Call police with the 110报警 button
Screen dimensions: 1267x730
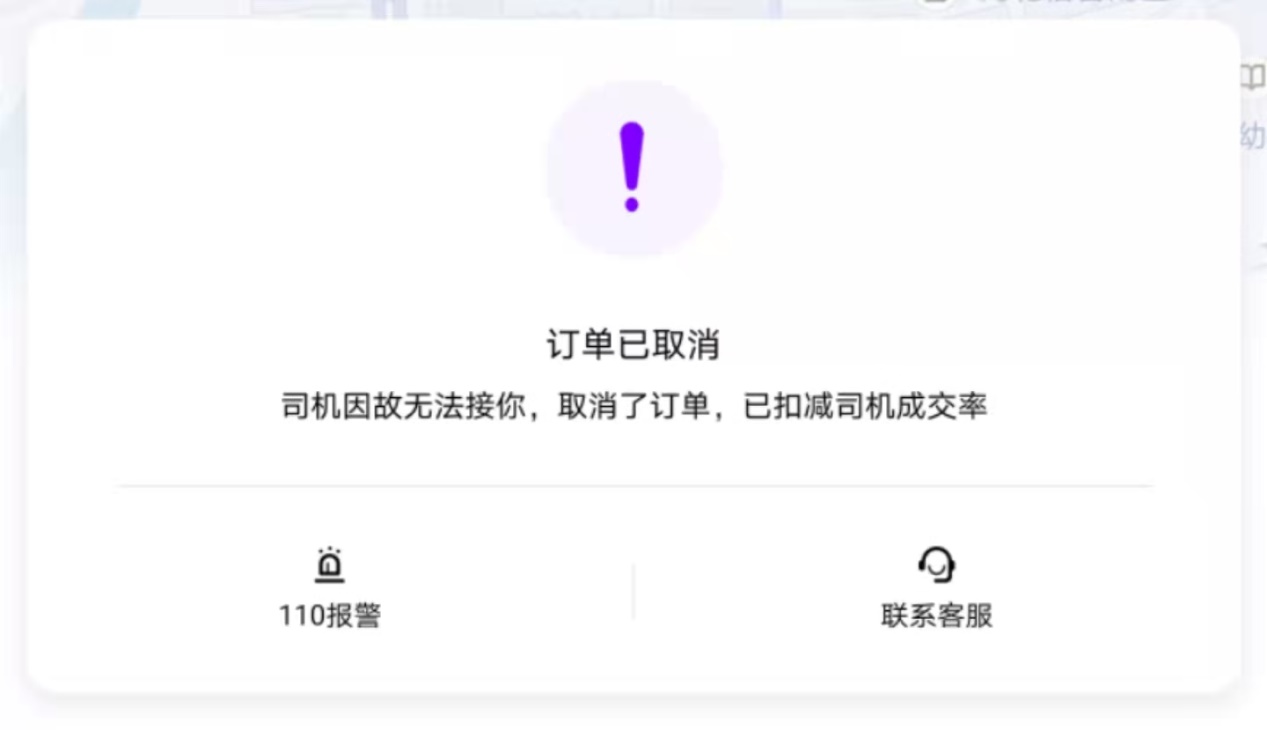tap(329, 590)
